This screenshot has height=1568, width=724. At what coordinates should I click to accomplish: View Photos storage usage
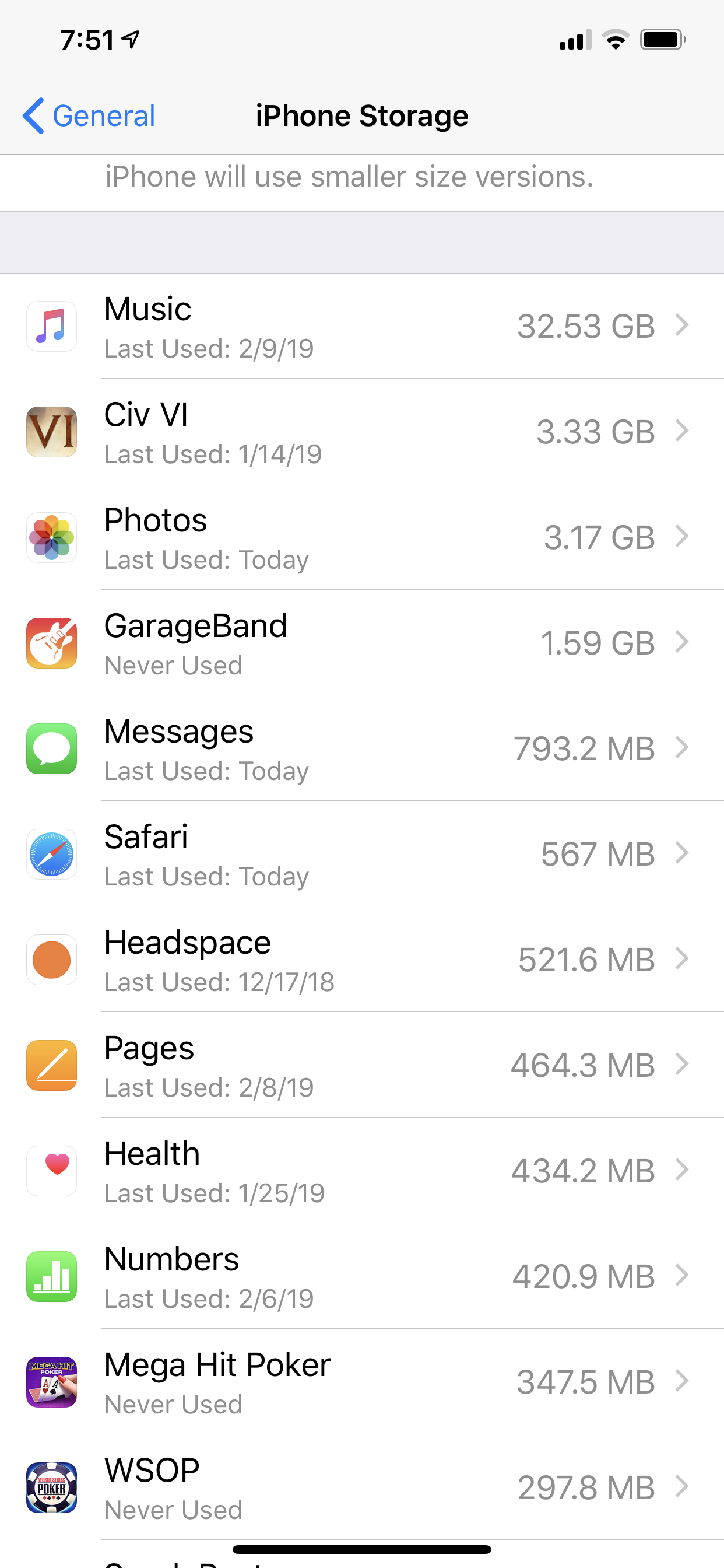tap(362, 537)
